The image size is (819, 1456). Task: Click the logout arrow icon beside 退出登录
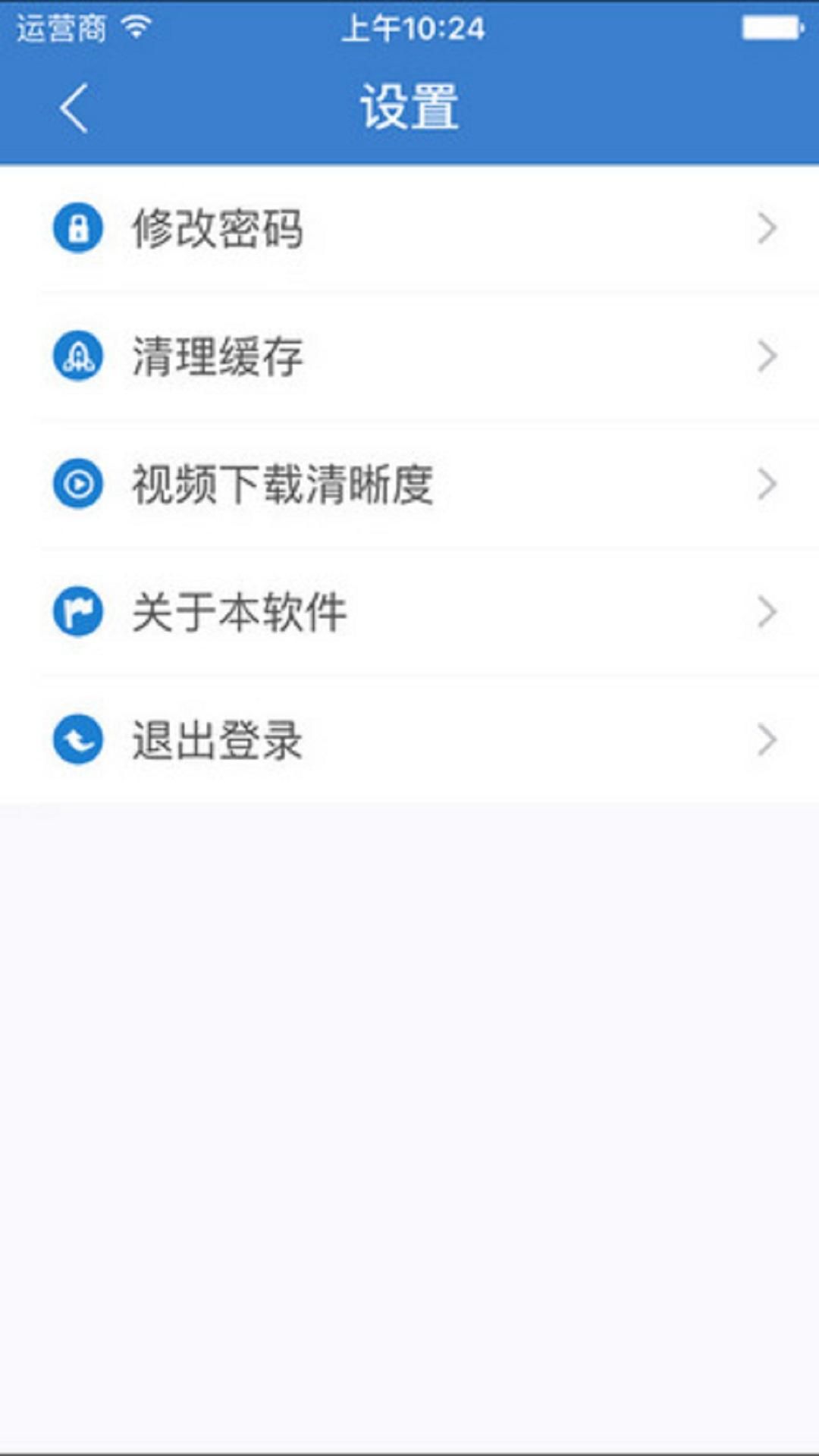[x=78, y=738]
